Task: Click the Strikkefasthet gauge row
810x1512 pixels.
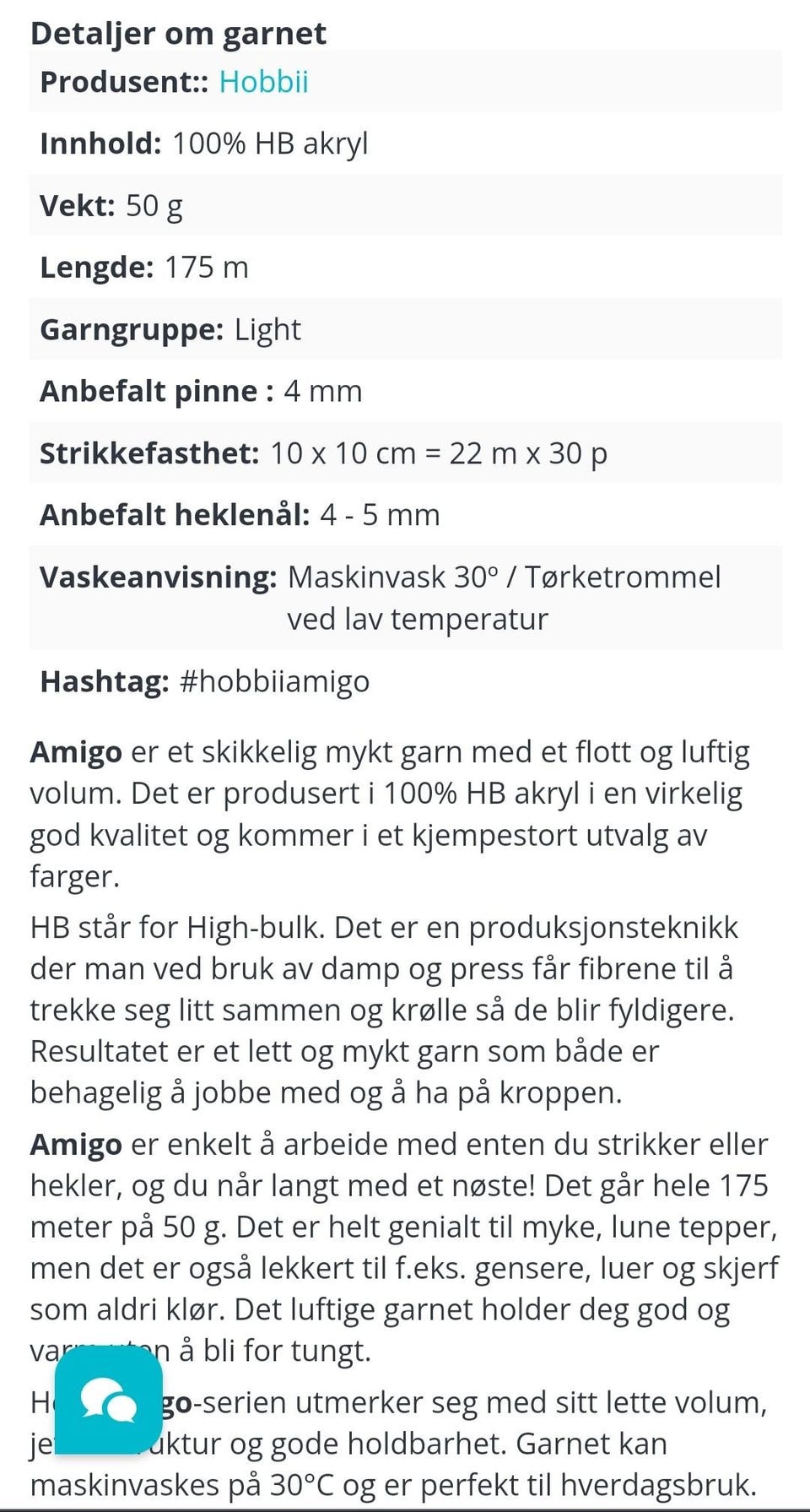Action: 405,453
